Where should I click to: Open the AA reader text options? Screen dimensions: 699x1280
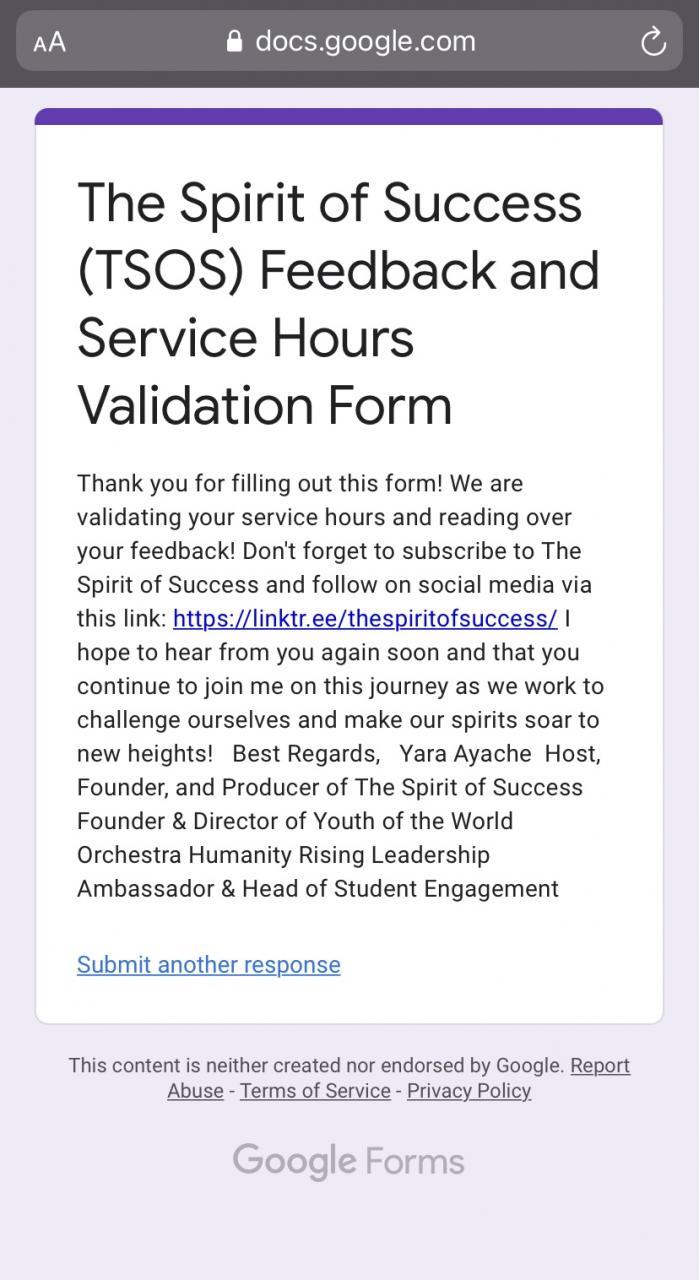coord(49,42)
